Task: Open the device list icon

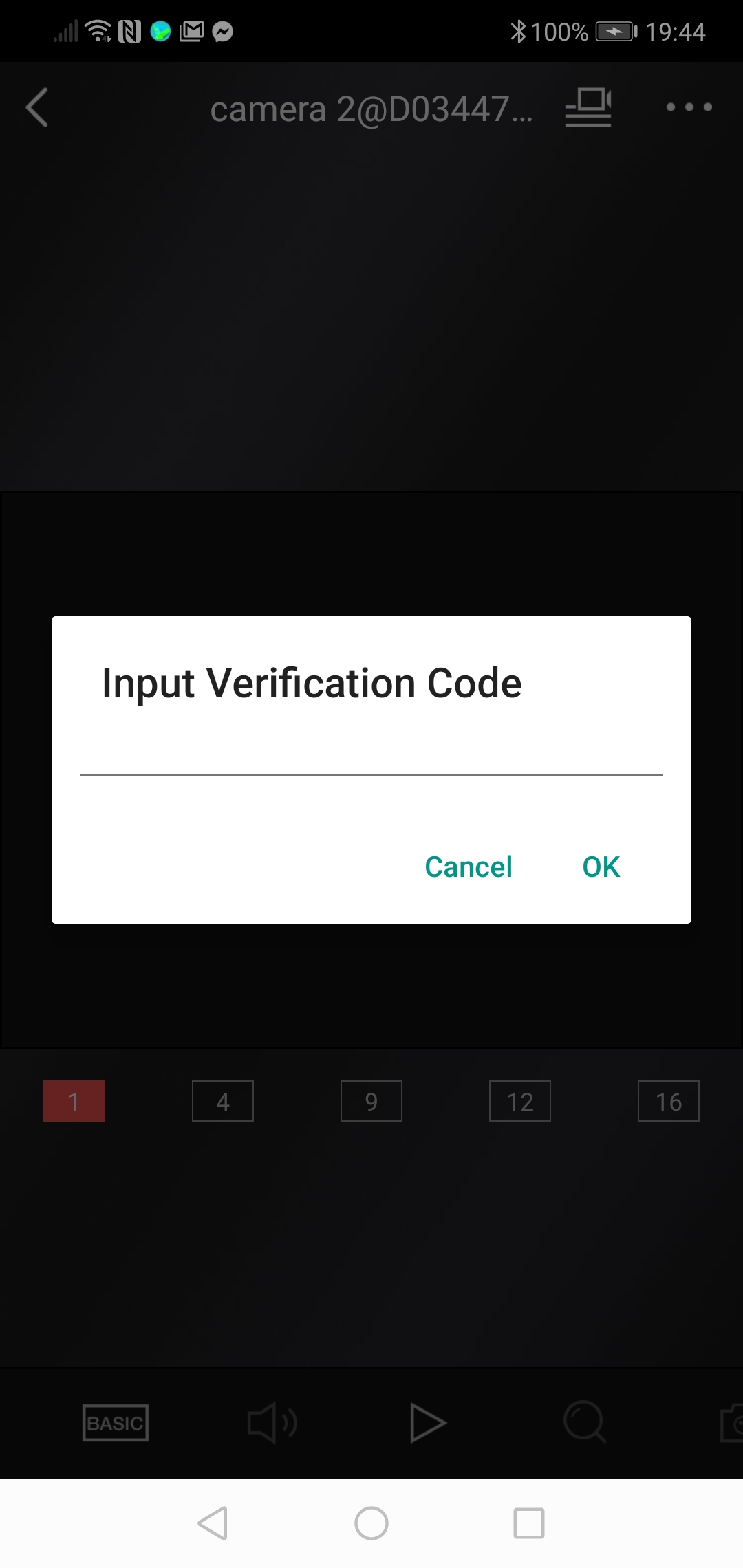Action: point(588,107)
